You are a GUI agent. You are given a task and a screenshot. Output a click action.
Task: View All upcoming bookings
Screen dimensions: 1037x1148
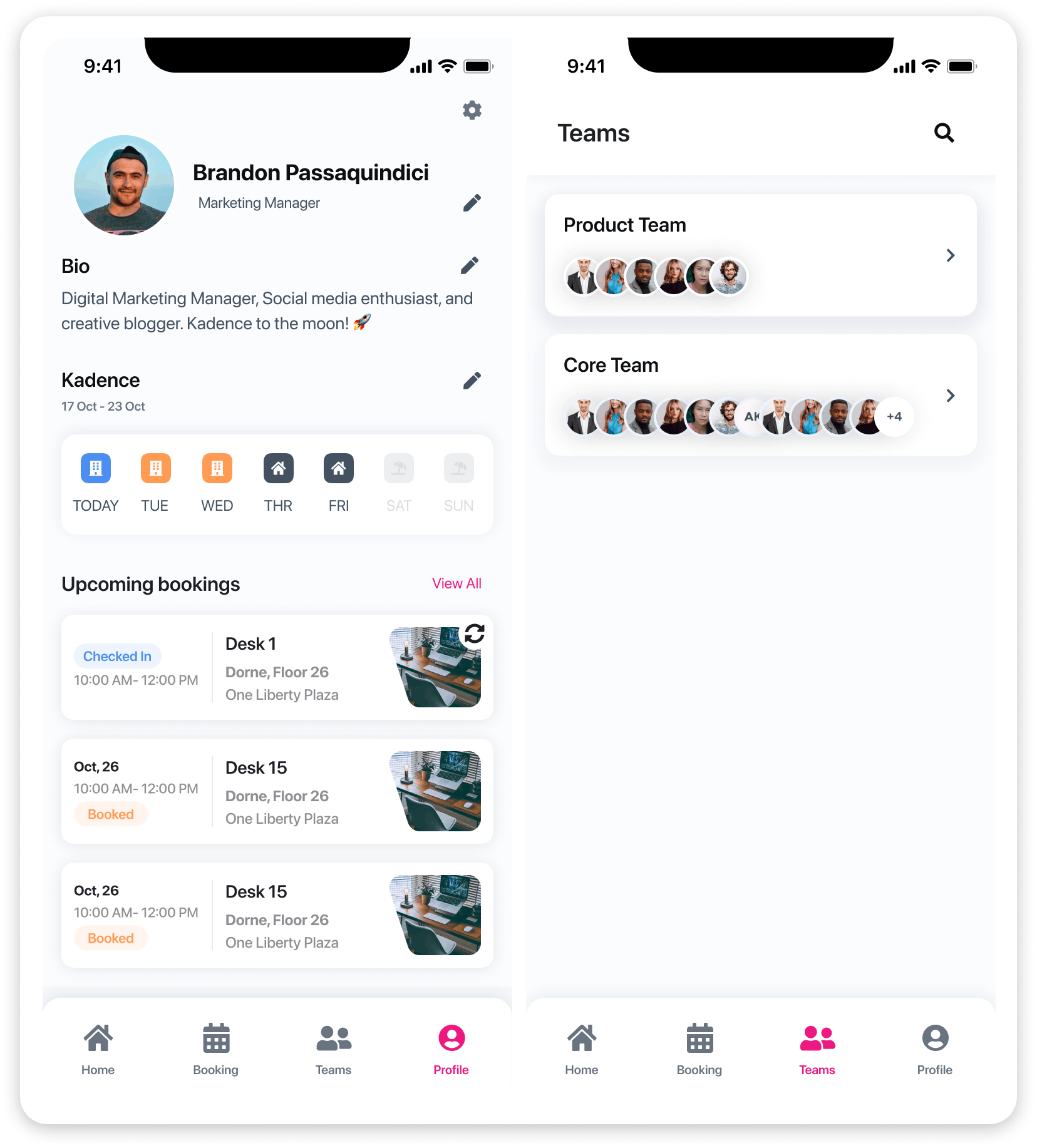pos(457,583)
